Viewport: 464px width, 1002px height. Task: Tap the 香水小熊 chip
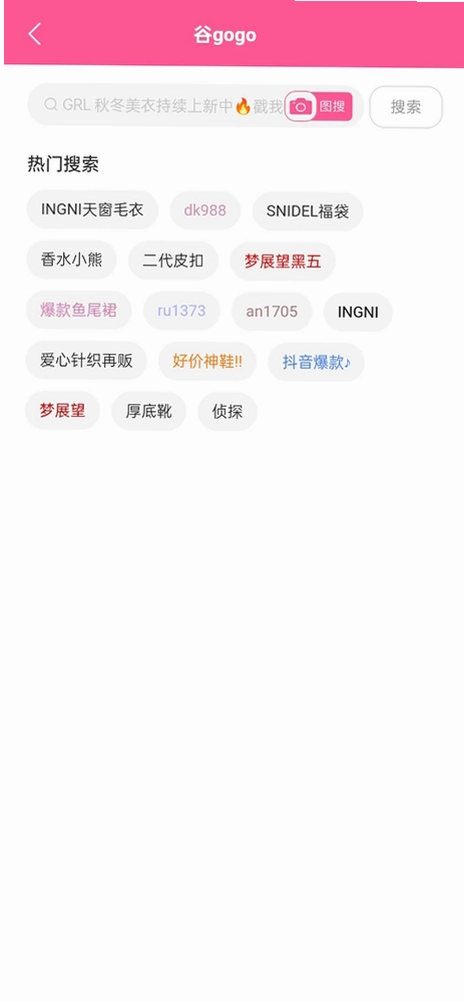tap(71, 260)
